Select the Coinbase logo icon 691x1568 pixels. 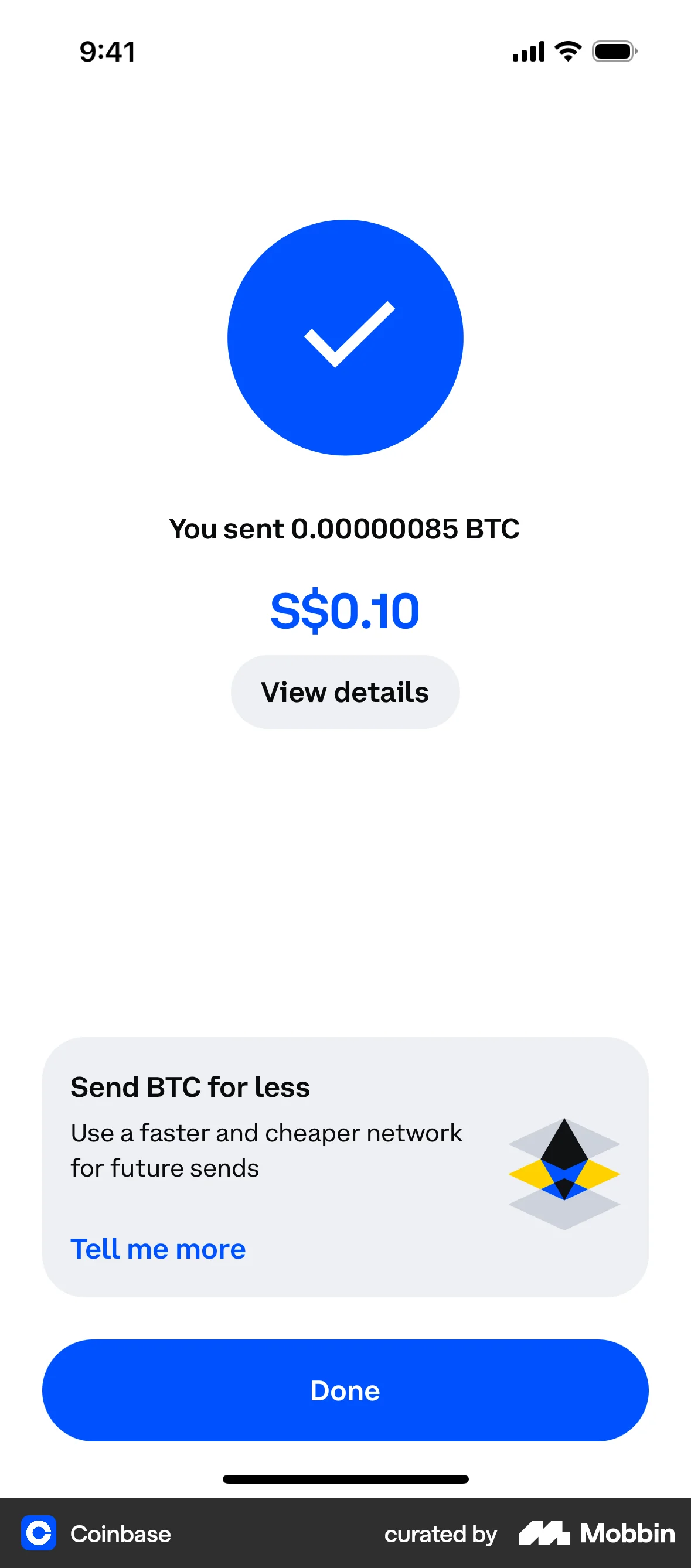click(x=38, y=1535)
